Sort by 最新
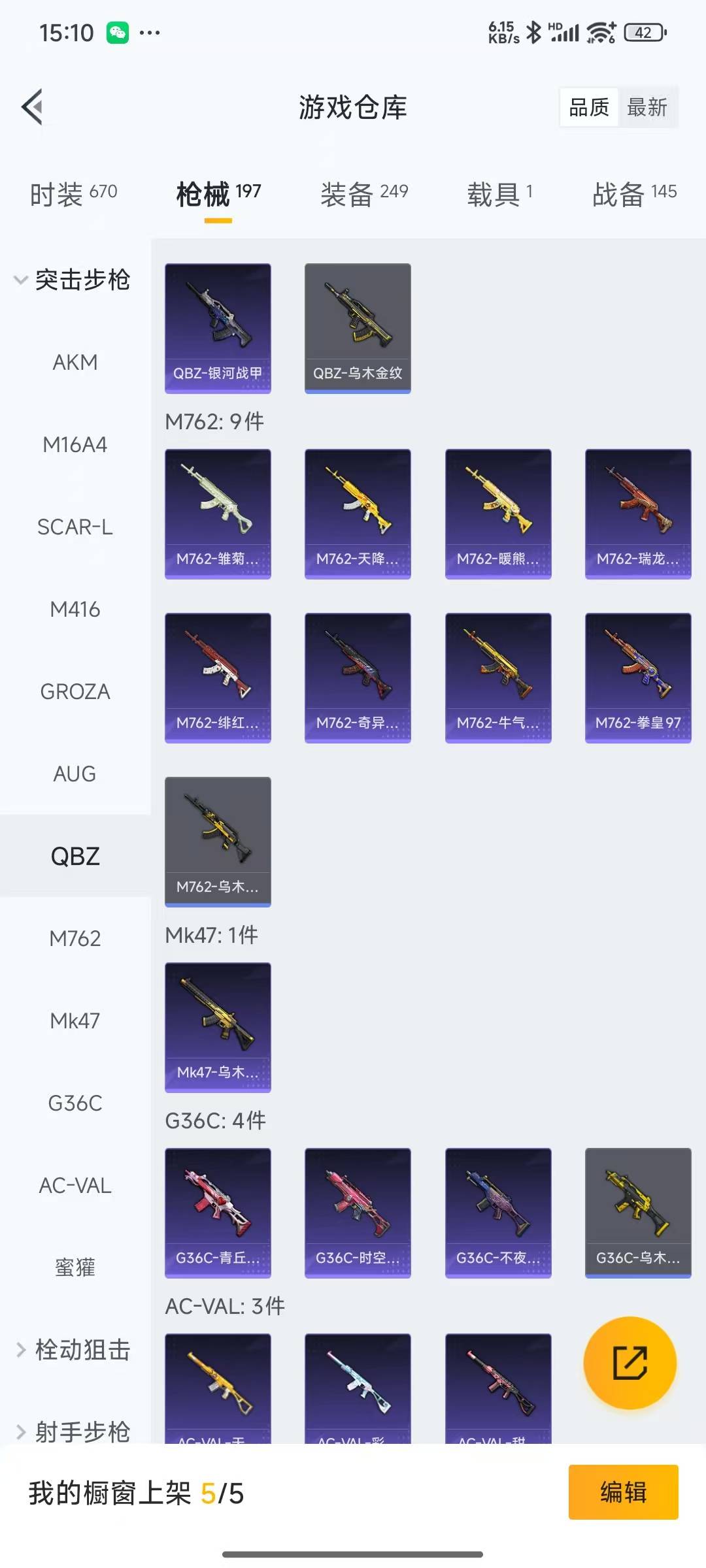706x1568 pixels. tap(647, 107)
